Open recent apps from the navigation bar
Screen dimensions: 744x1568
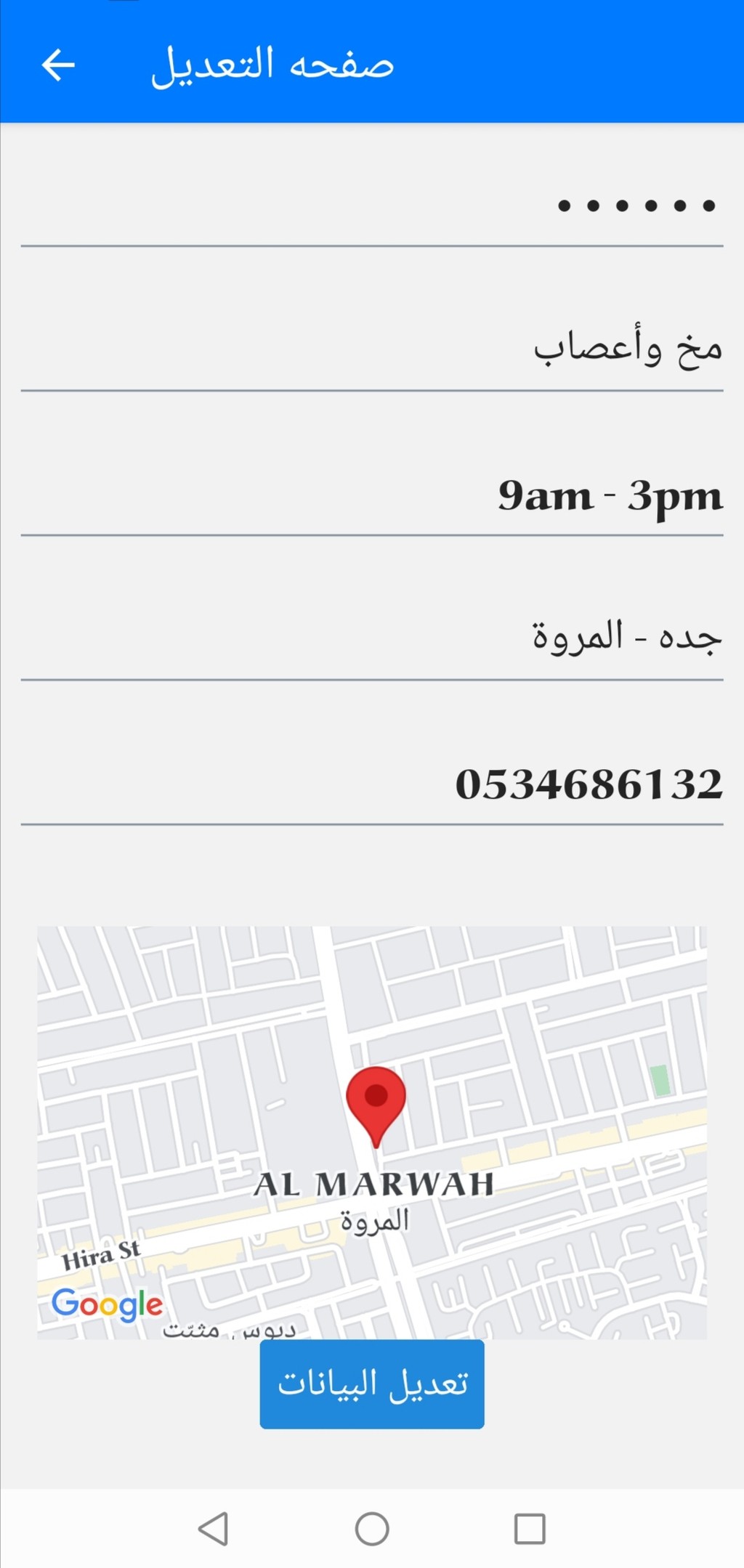[530, 1529]
